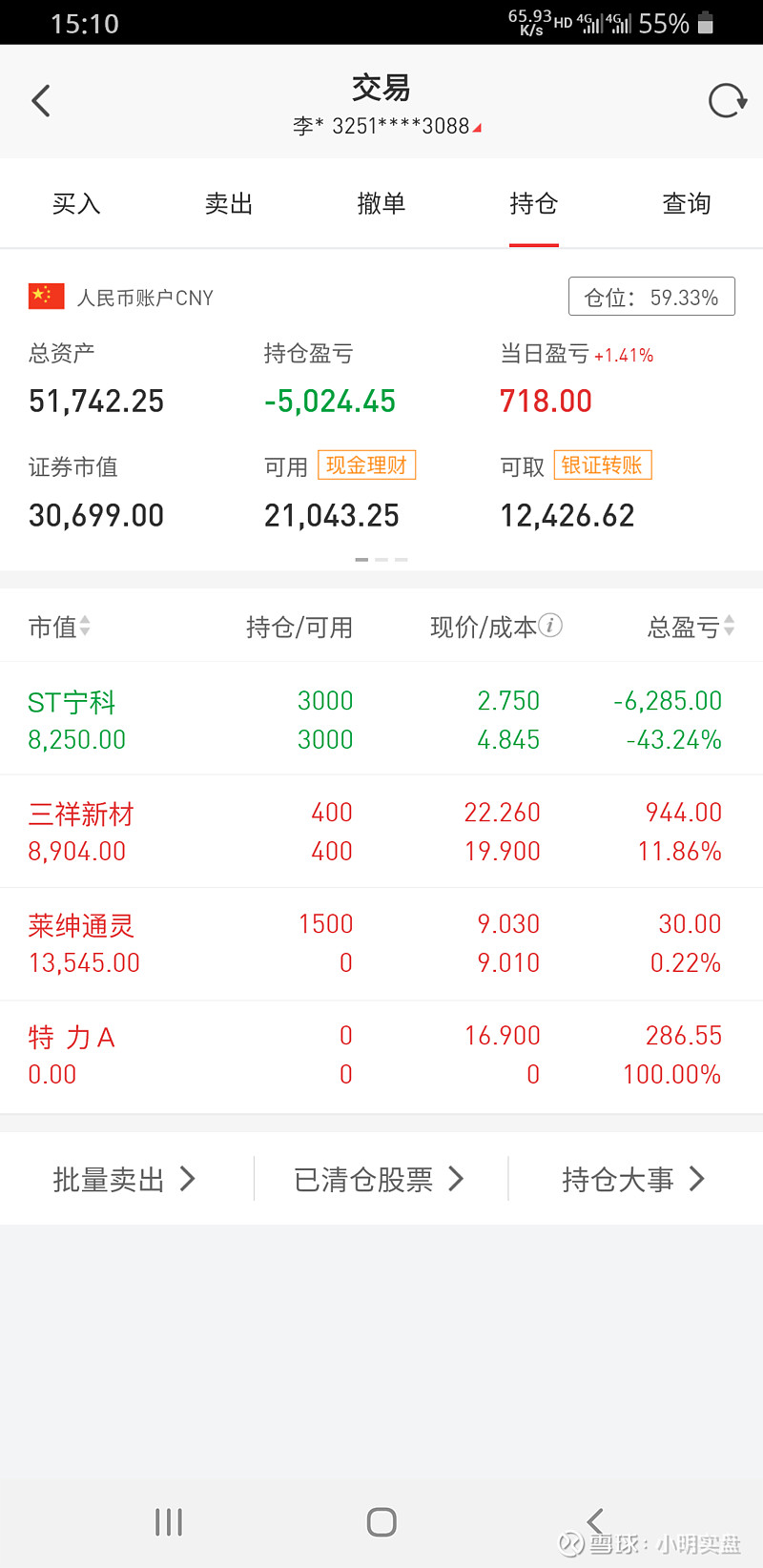Tap the 现金理财 button
This screenshot has height=1568, width=763.
(366, 465)
